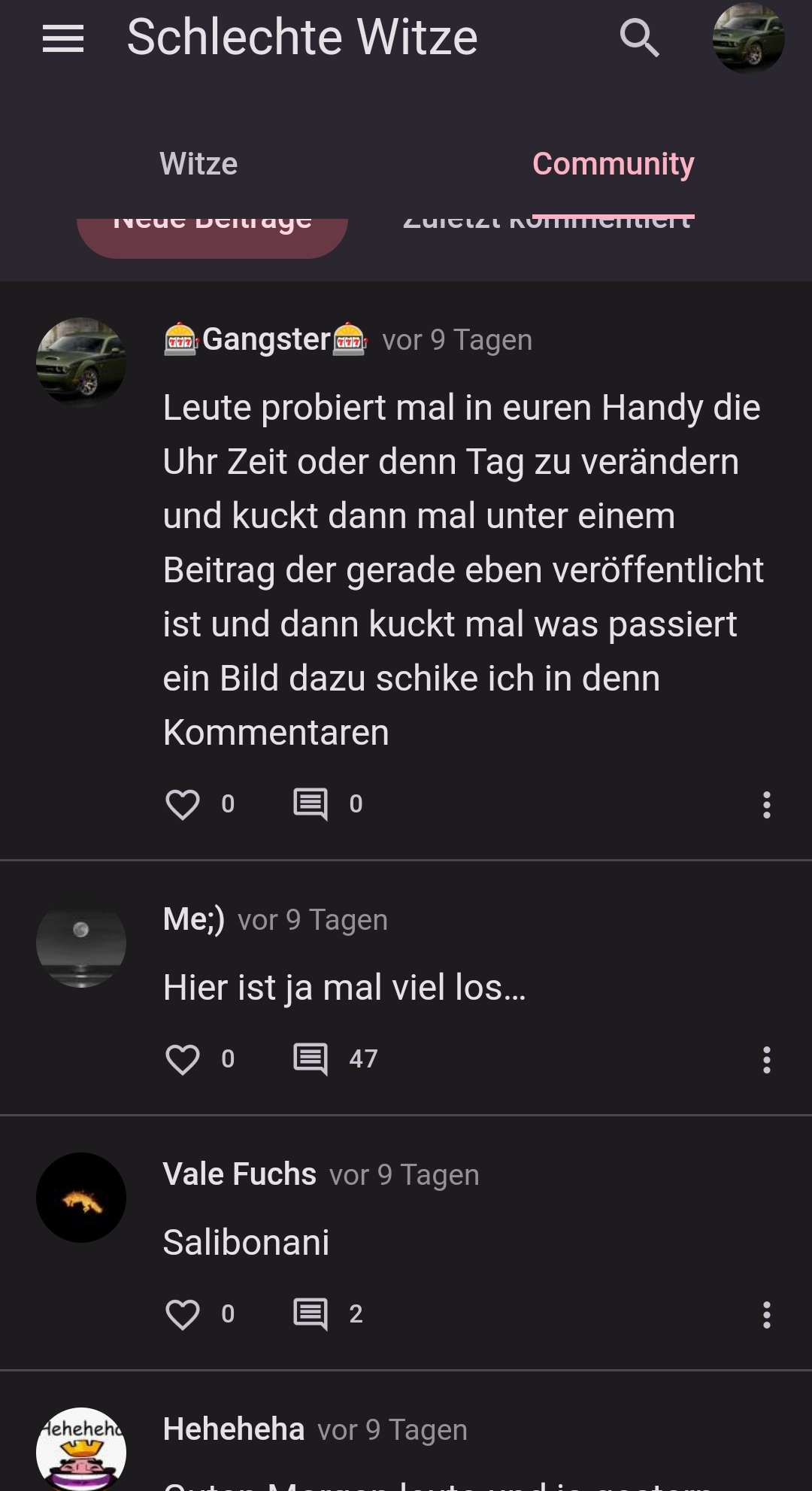Like Vale Fuchs's Salibonani post
The height and width of the screenshot is (1491, 812).
[183, 1314]
